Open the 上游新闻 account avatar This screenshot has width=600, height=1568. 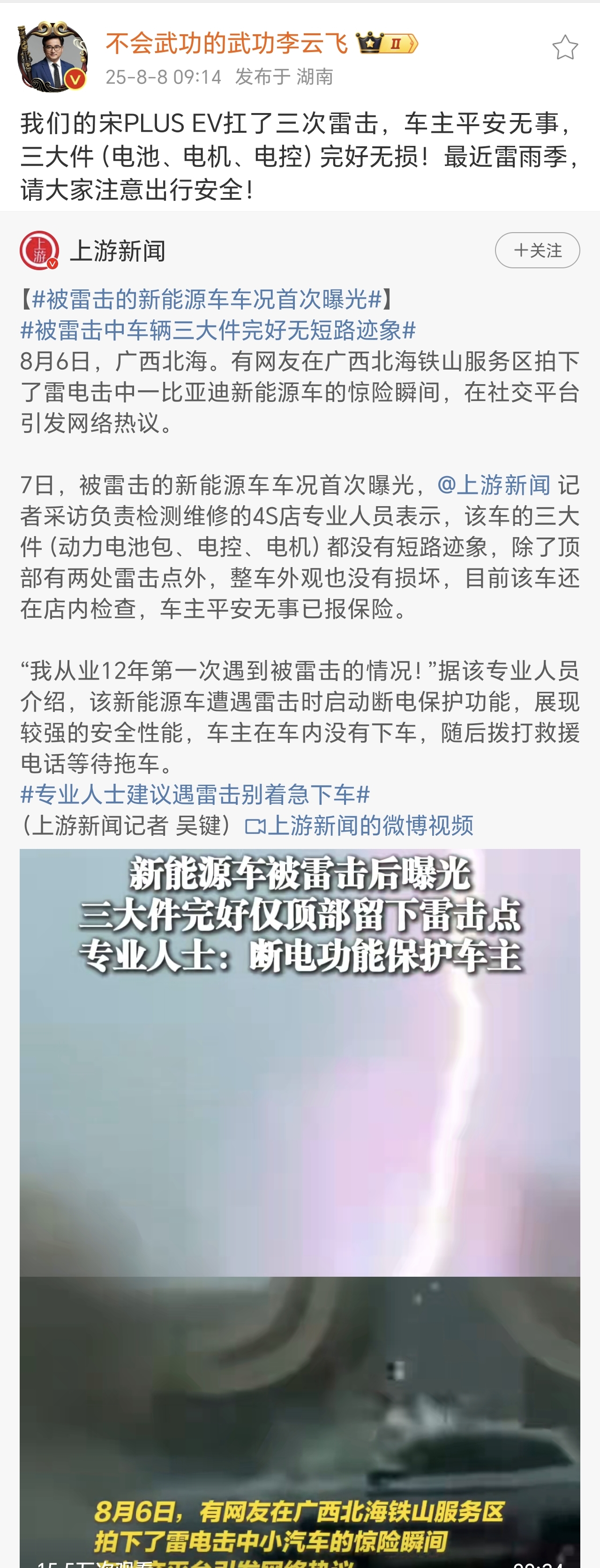(x=39, y=250)
